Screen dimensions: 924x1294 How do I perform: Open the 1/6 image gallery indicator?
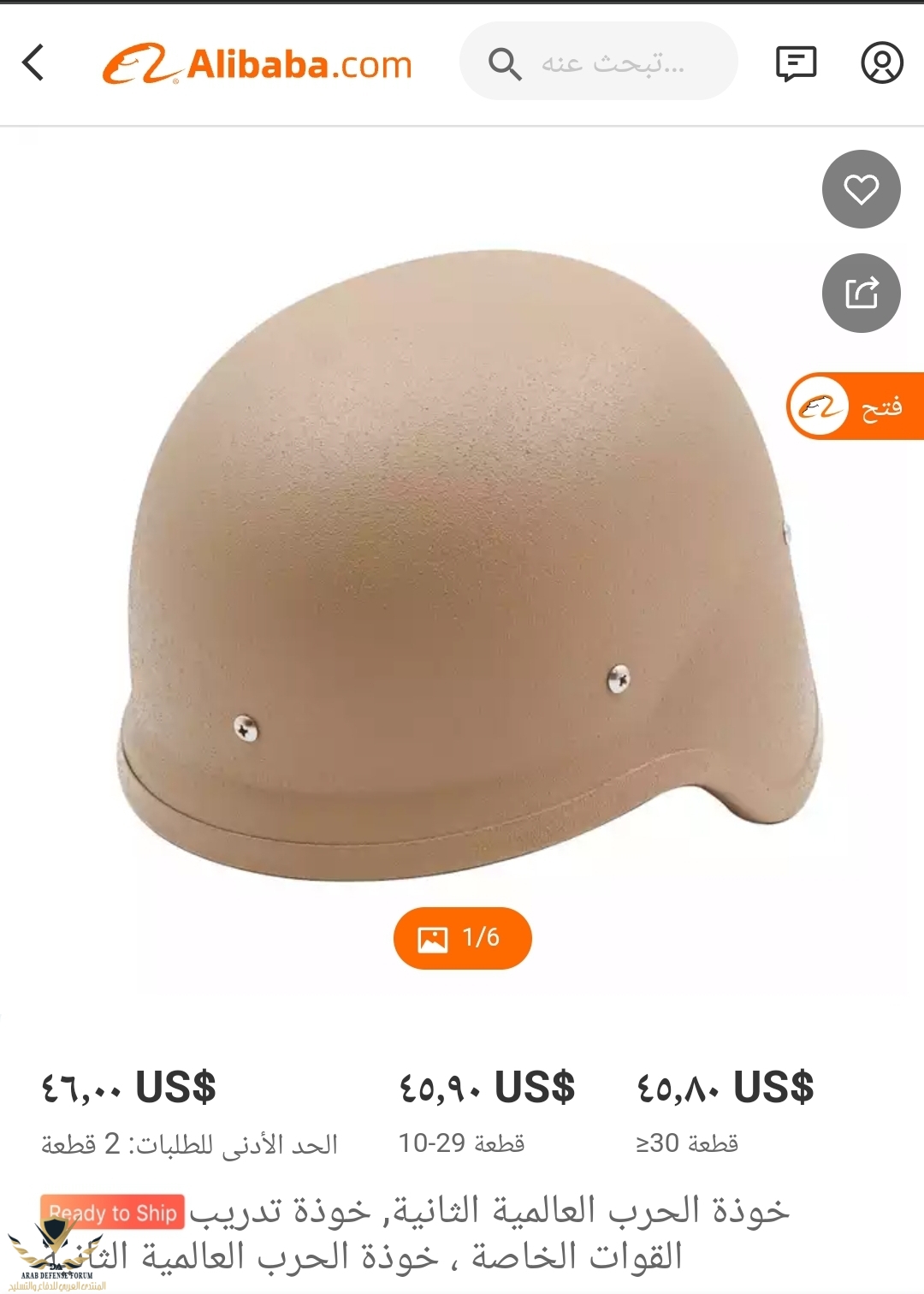(x=462, y=938)
